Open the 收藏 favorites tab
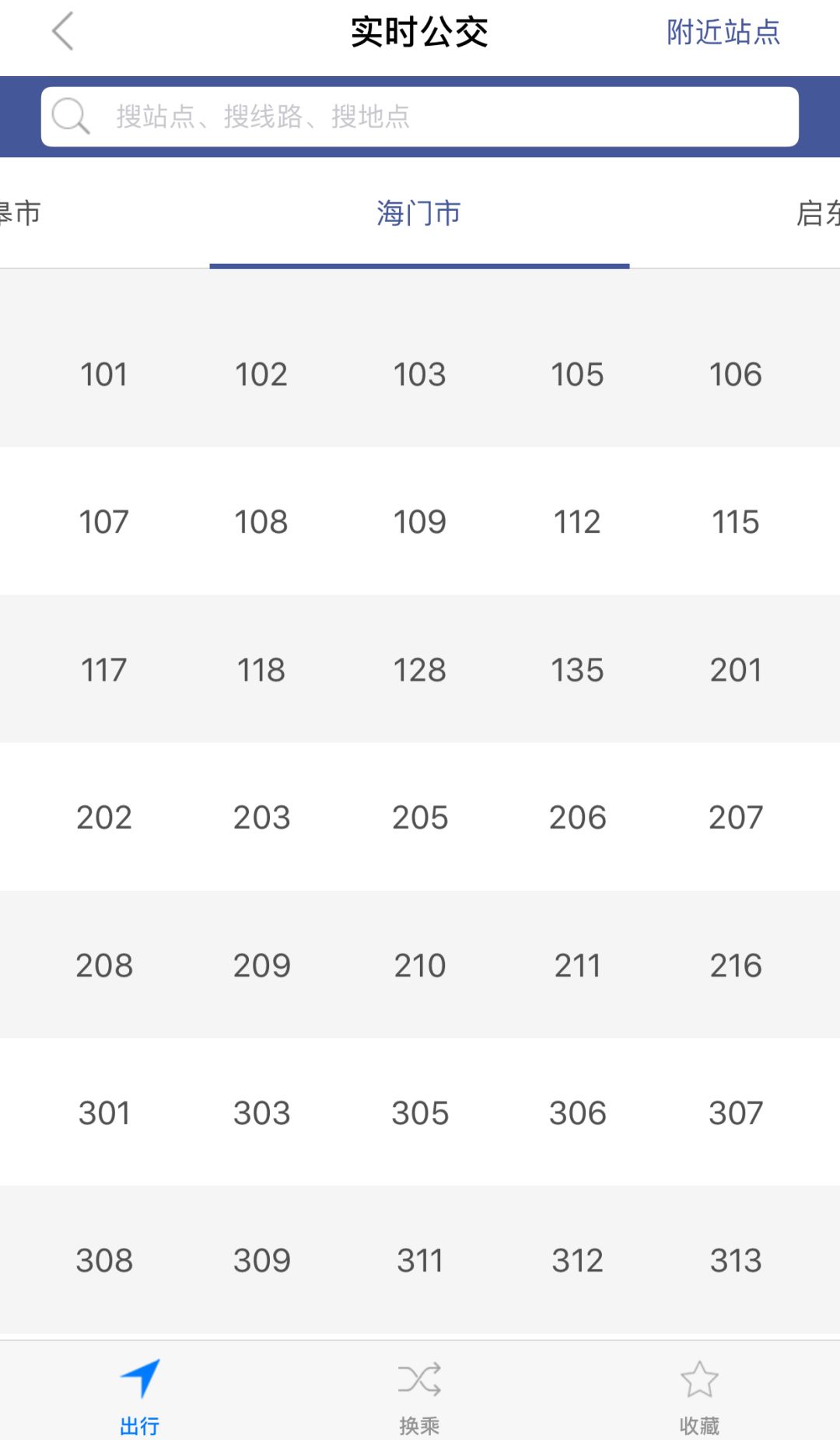 pos(699,1398)
